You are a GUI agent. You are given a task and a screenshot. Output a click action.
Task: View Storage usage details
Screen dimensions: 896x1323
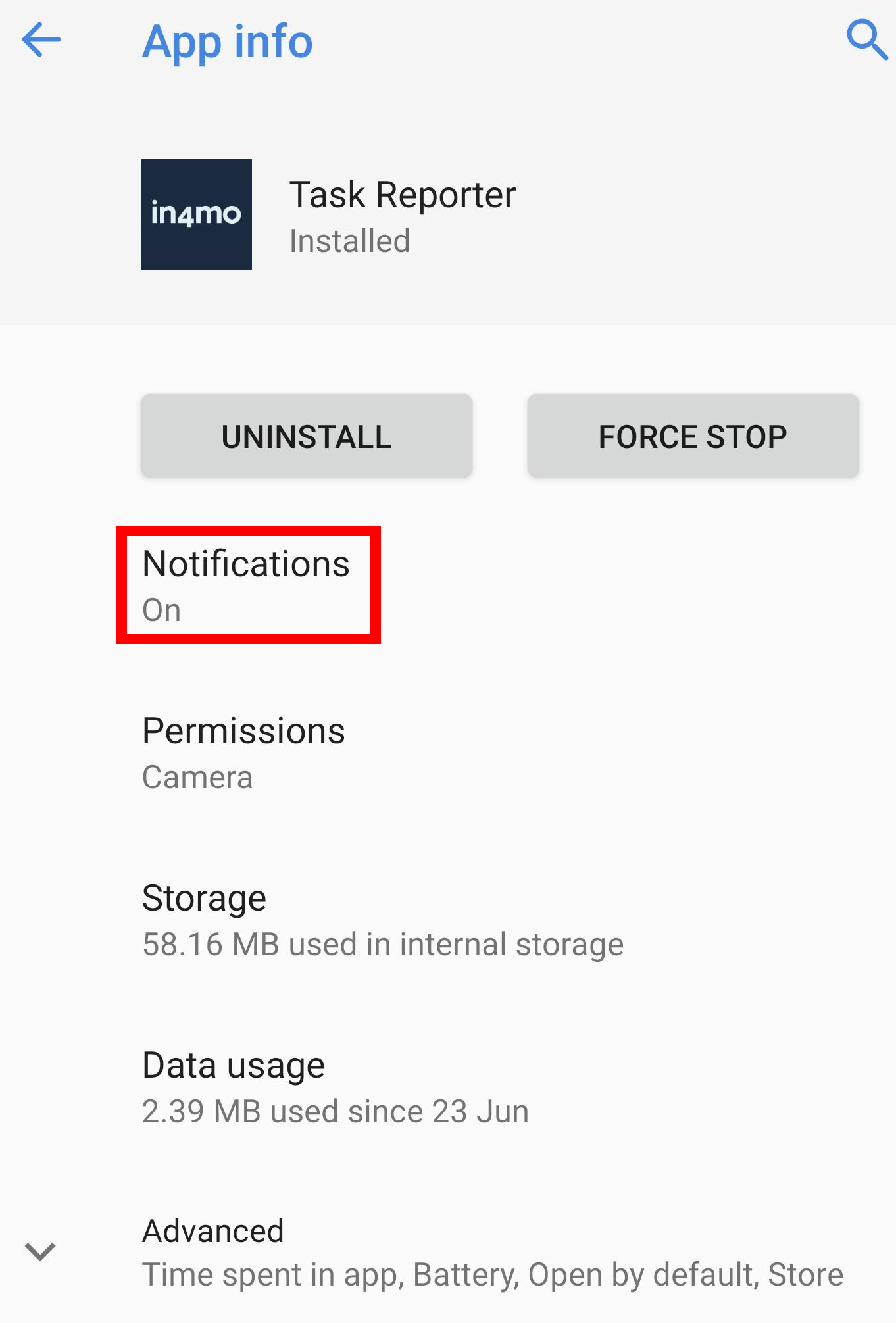pos(382,920)
